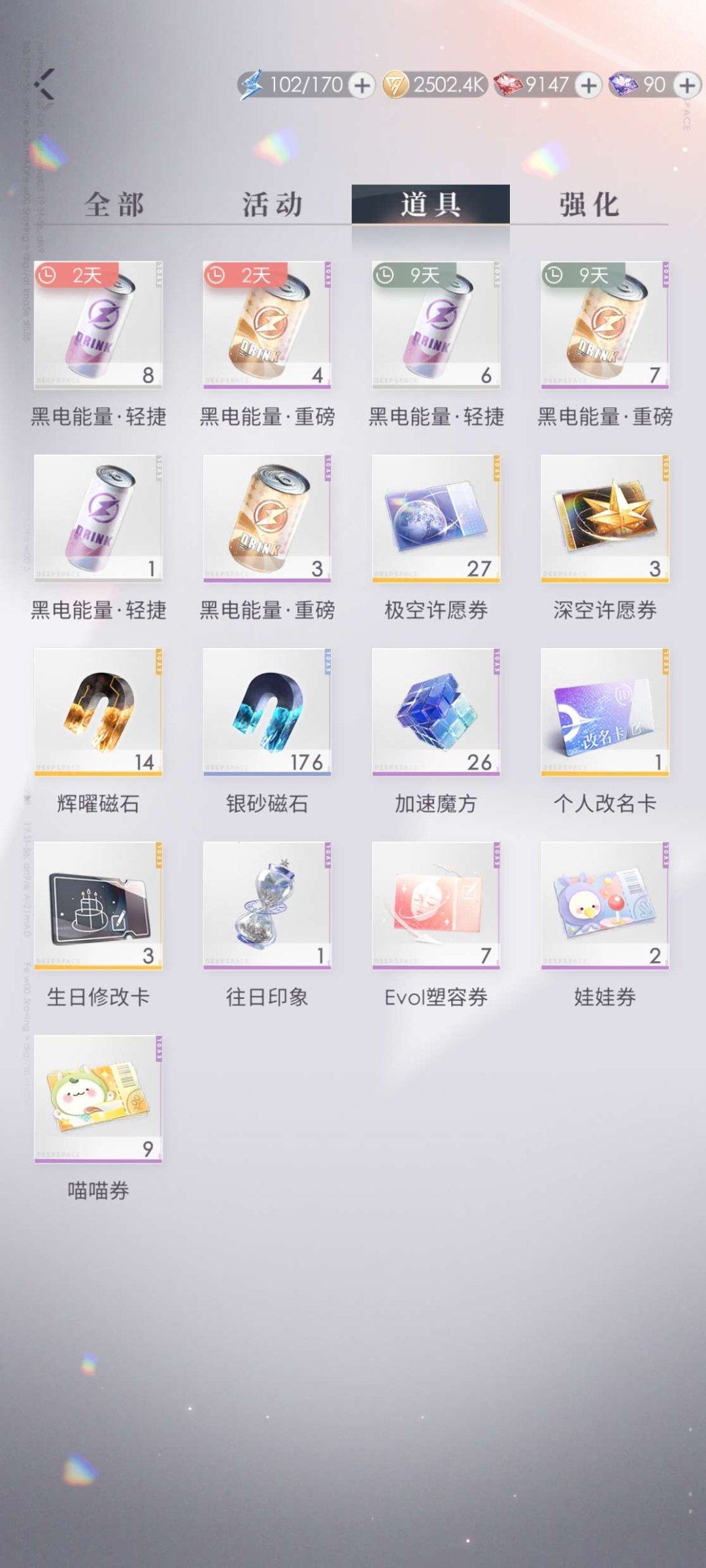The image size is (706, 1568).
Task: Open the 强化 tab
Action: point(588,204)
